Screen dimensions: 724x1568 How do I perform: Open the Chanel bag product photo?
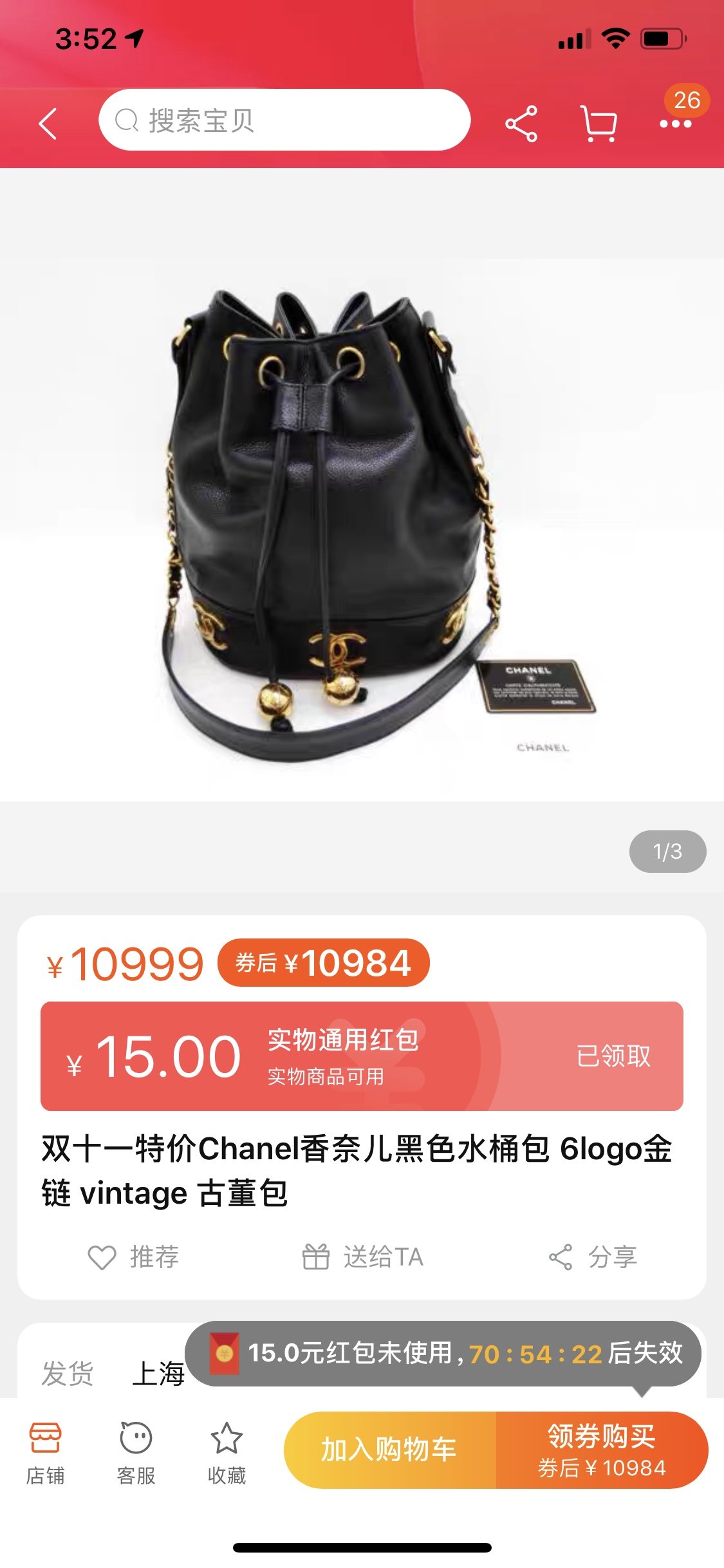coord(360,528)
